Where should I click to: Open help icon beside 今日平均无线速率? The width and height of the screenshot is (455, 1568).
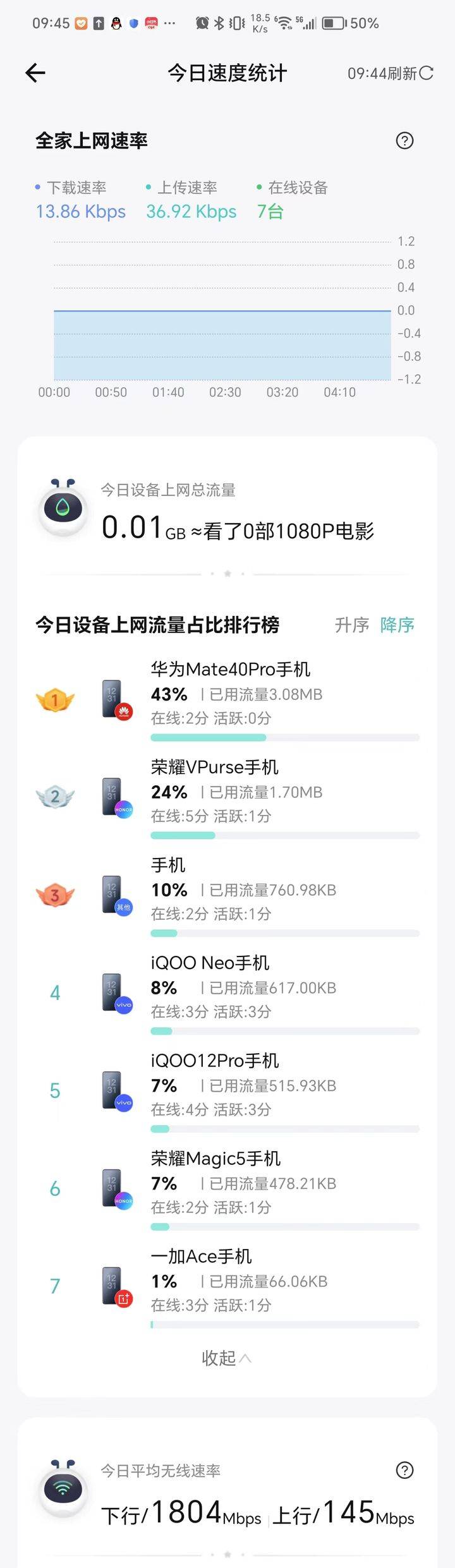[x=404, y=1470]
